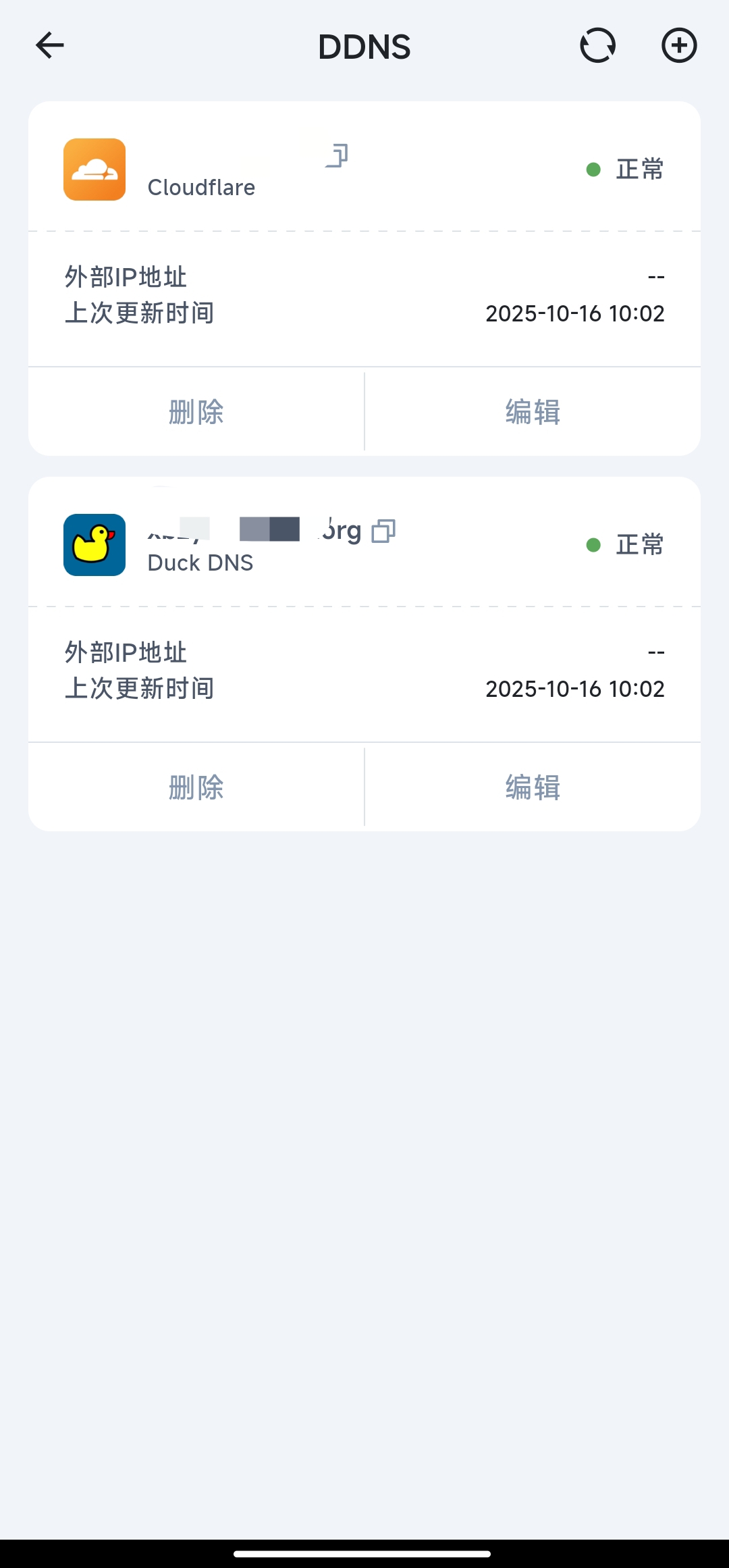Copy the Cloudflare domain name

(x=337, y=156)
